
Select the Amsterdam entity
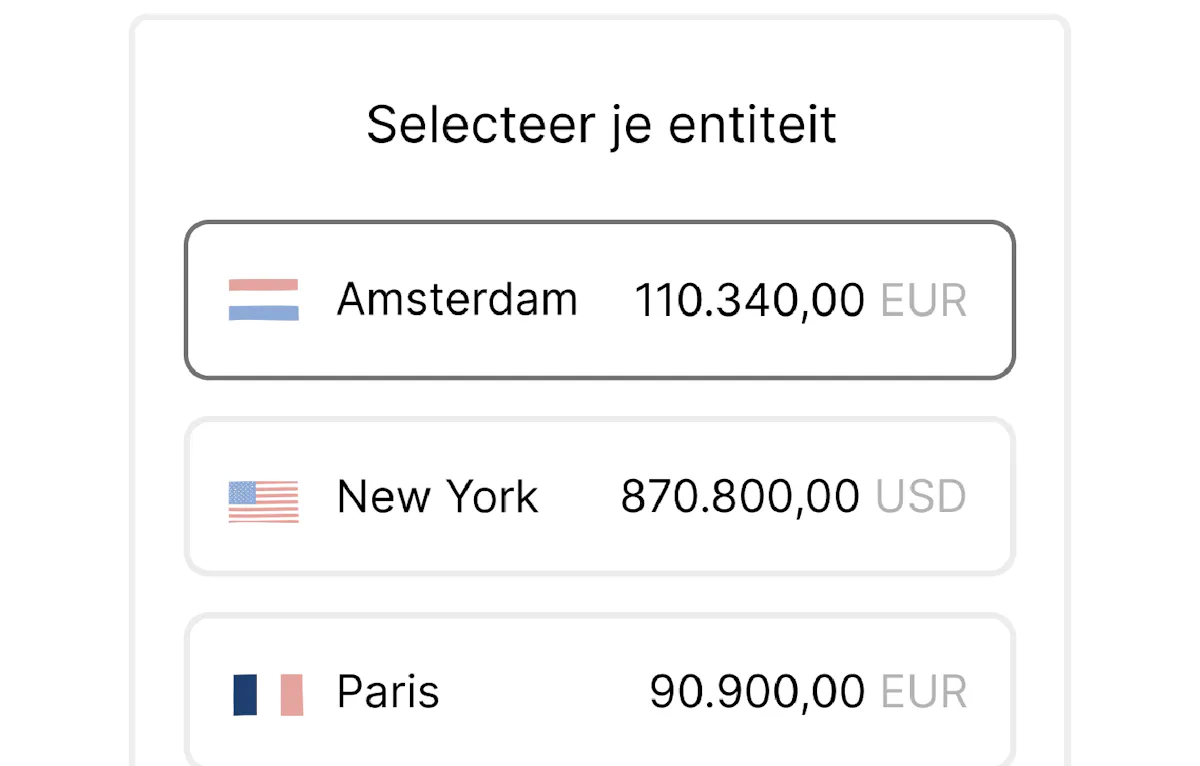click(600, 300)
